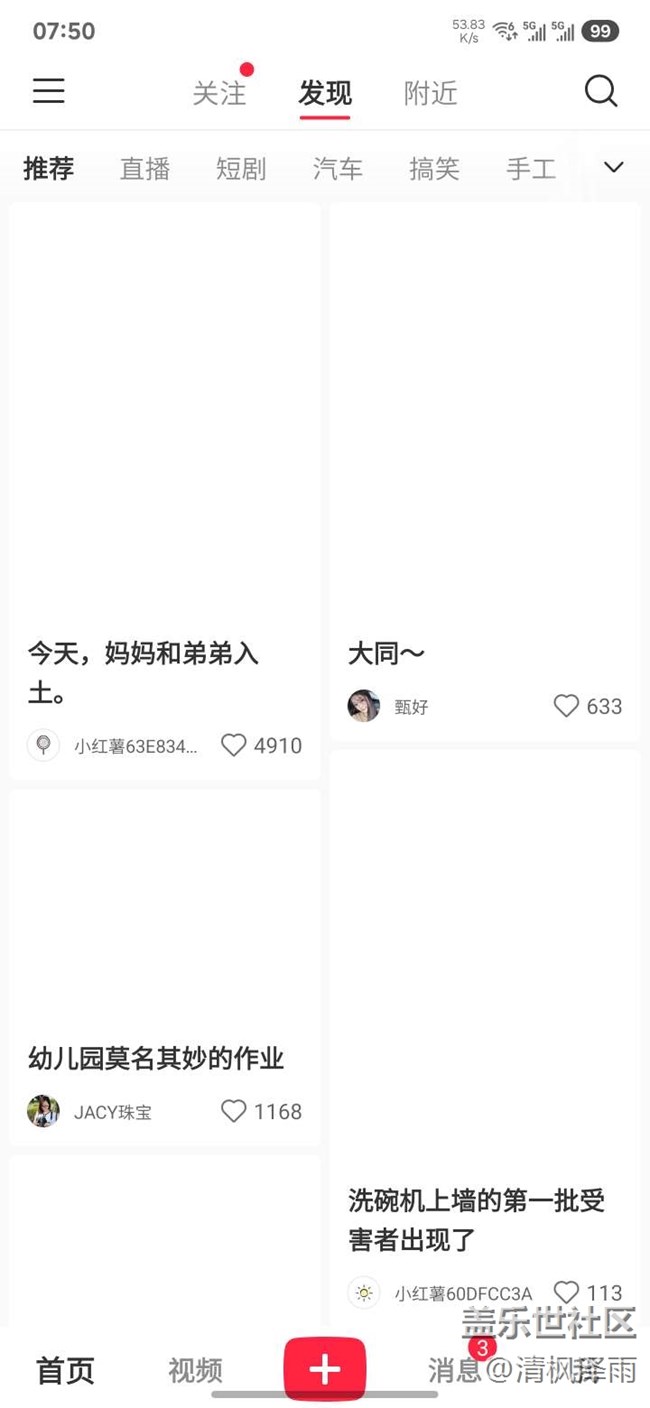Switch to the 关注 tab
Viewport: 650px width, 1408px height.
click(x=219, y=93)
